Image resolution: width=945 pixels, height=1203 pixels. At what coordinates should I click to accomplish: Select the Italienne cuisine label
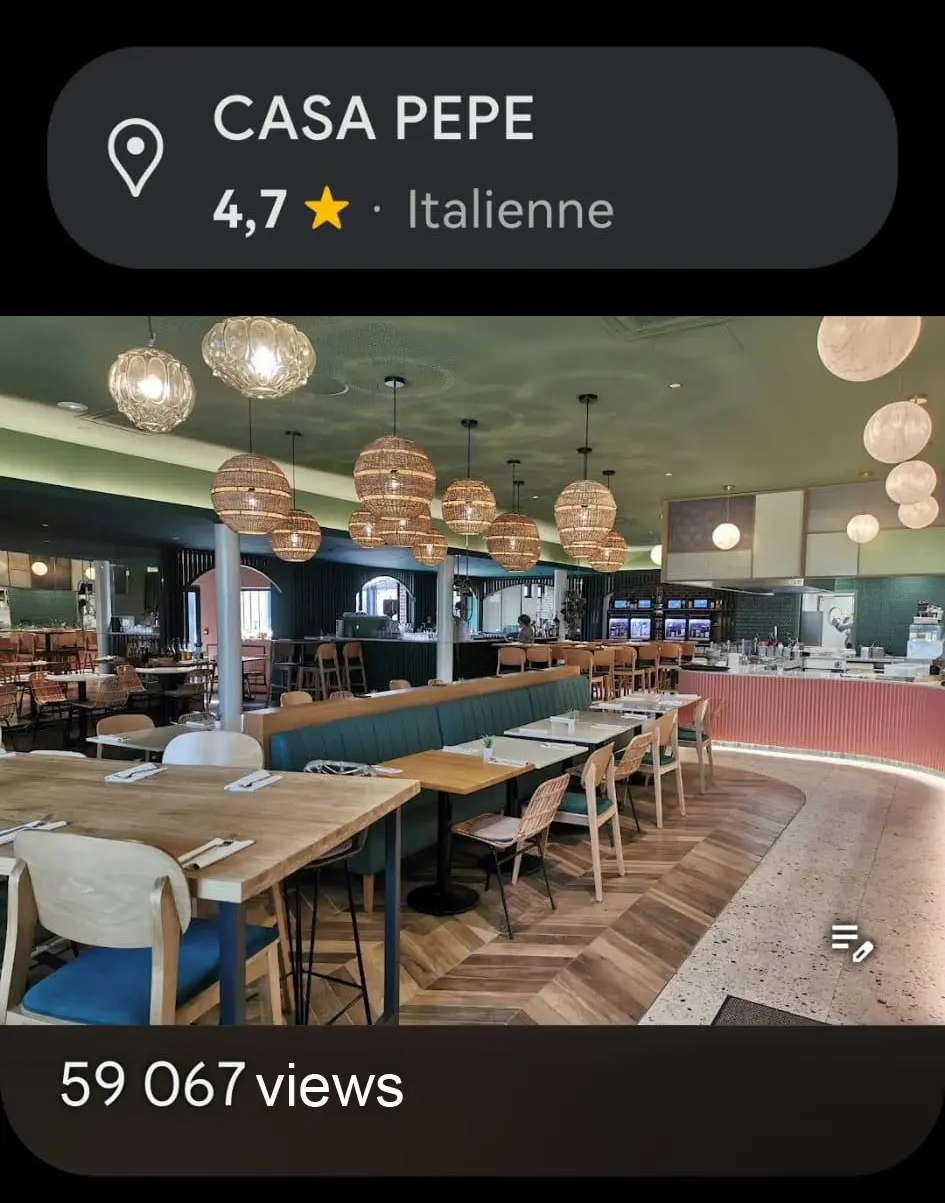[510, 208]
